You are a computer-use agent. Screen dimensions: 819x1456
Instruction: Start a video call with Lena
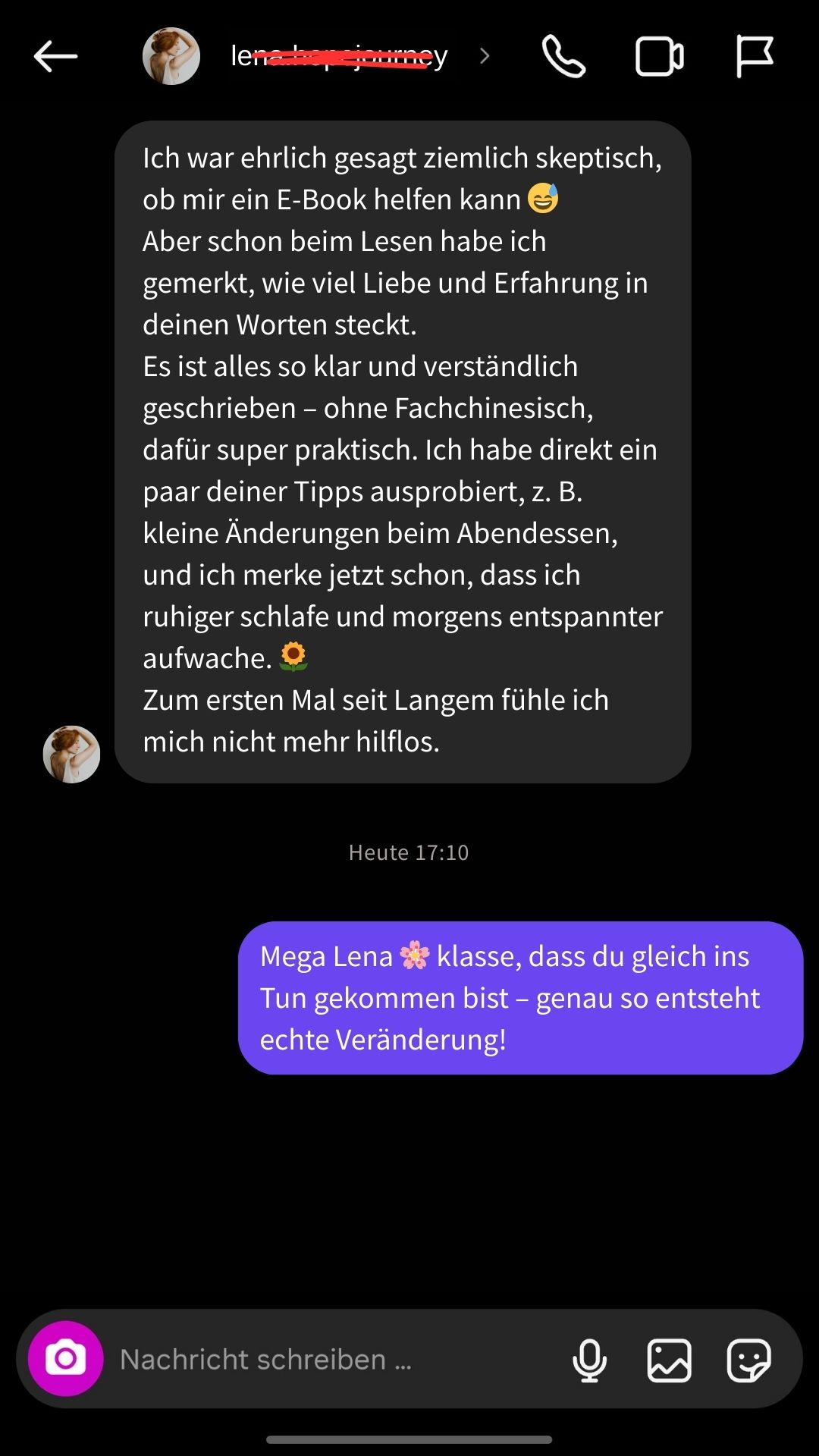[658, 56]
